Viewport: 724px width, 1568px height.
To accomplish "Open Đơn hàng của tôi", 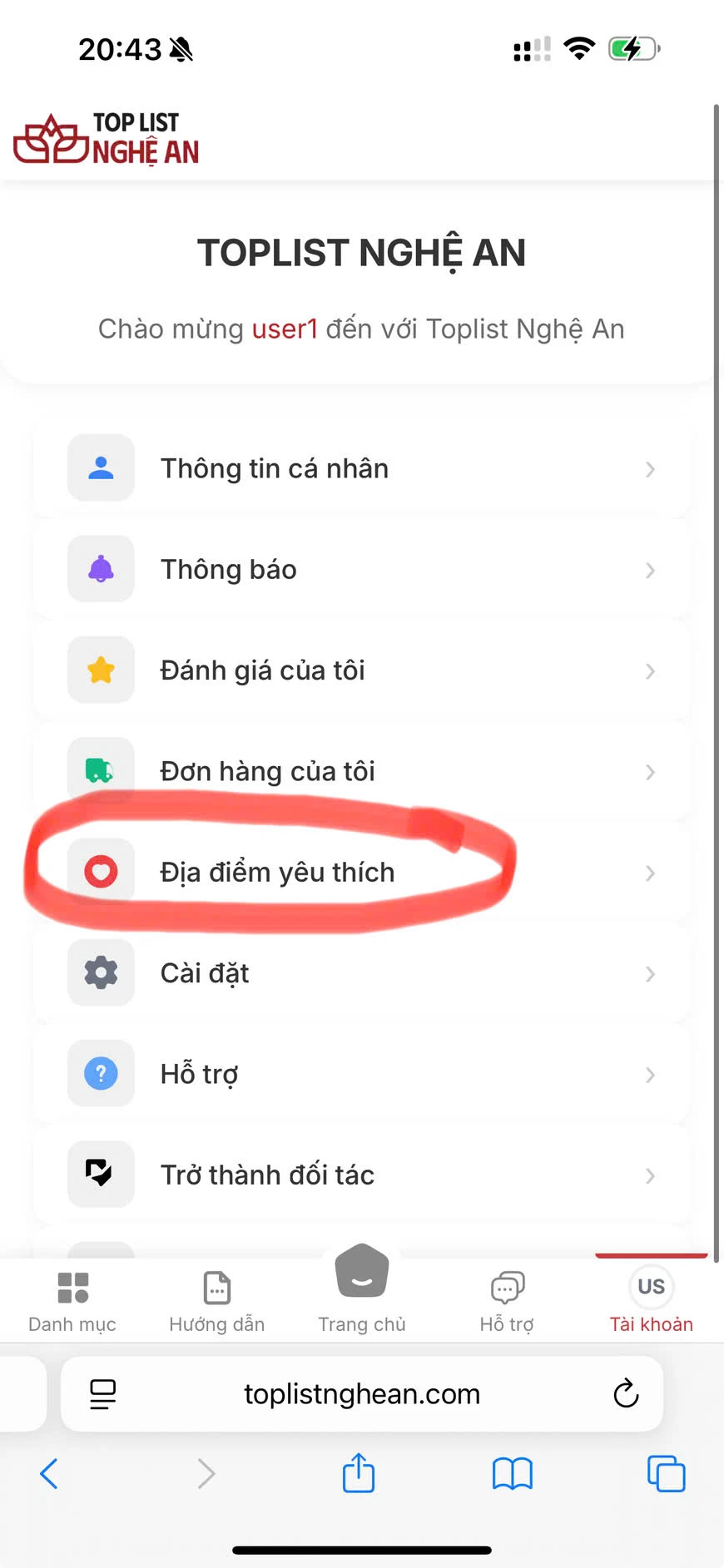I will (x=361, y=771).
